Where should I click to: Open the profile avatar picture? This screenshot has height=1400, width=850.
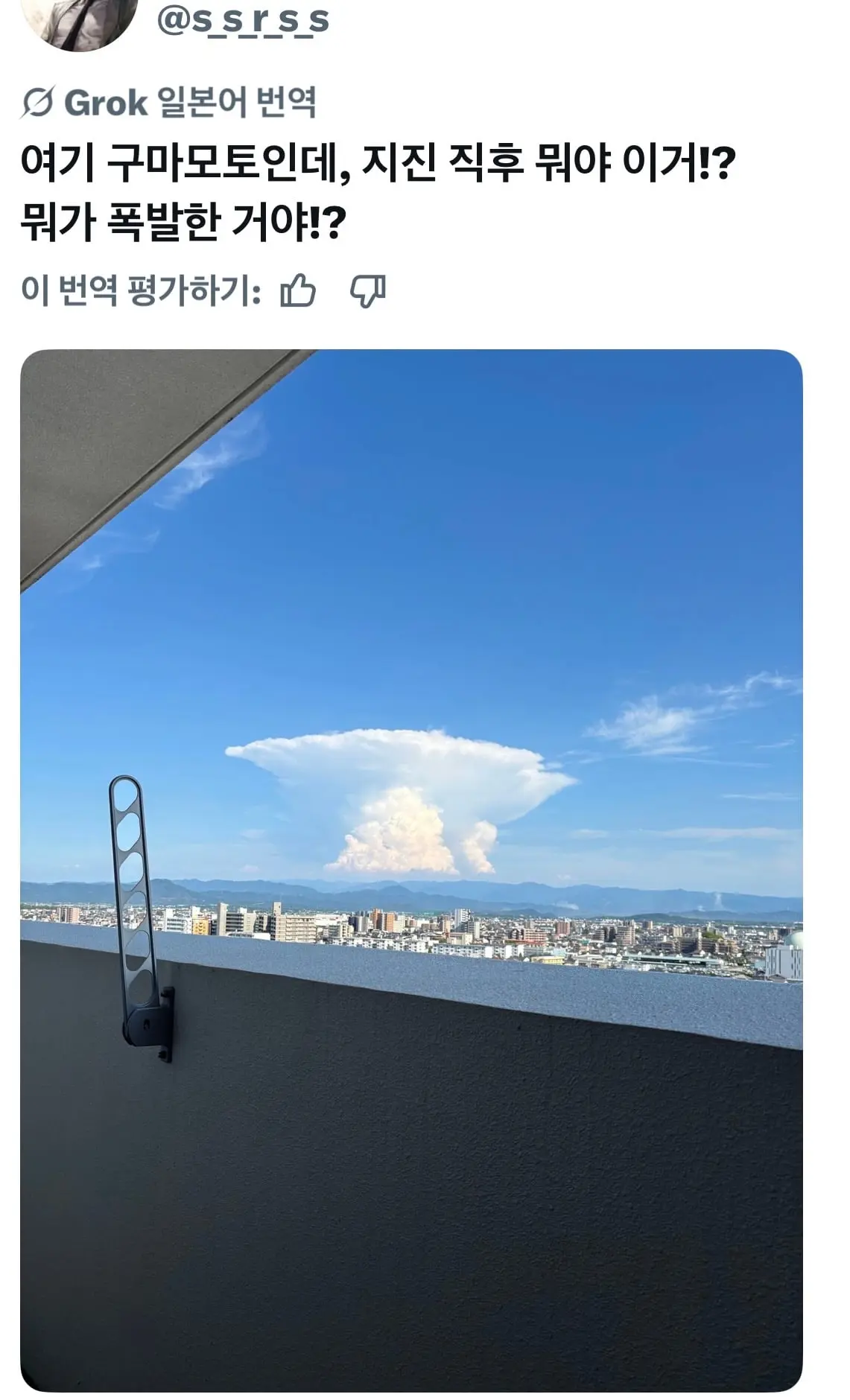click(79, 22)
